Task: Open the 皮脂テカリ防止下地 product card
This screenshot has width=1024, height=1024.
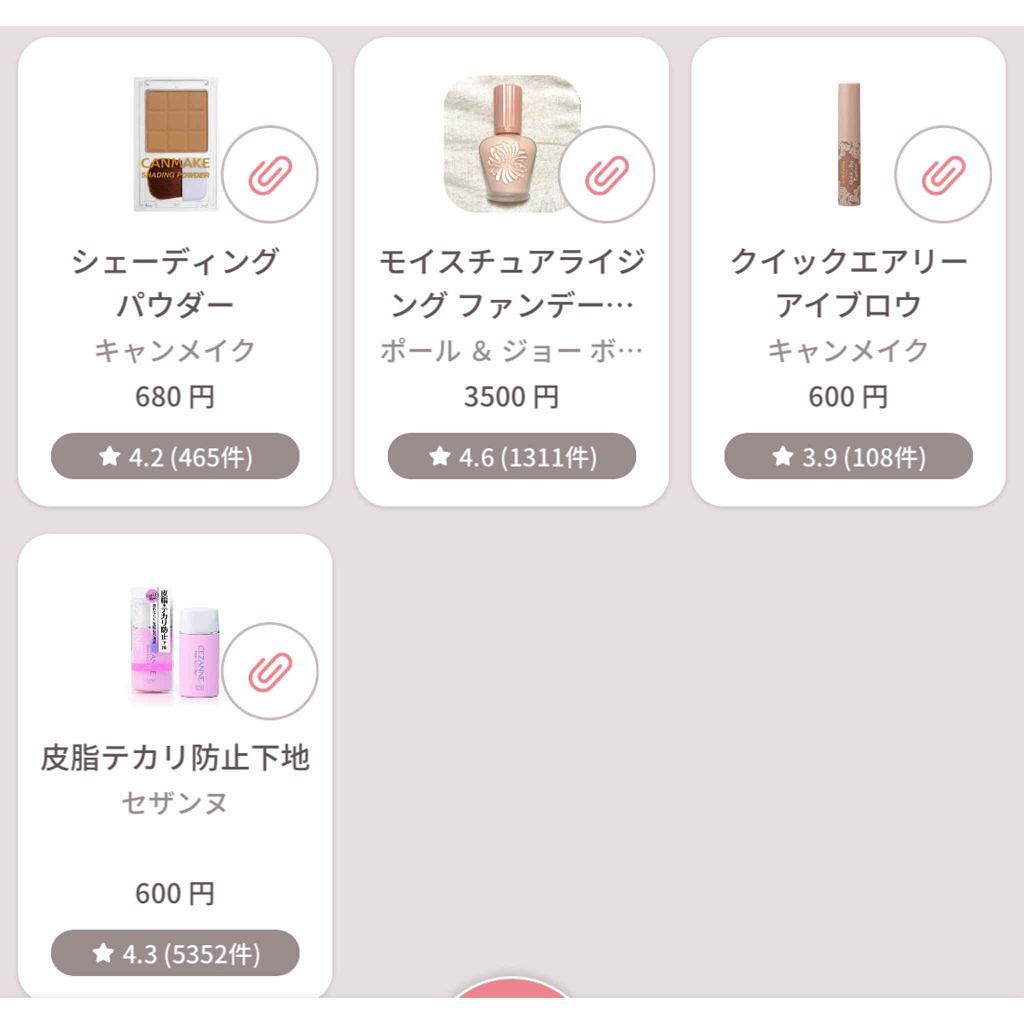Action: (x=175, y=758)
